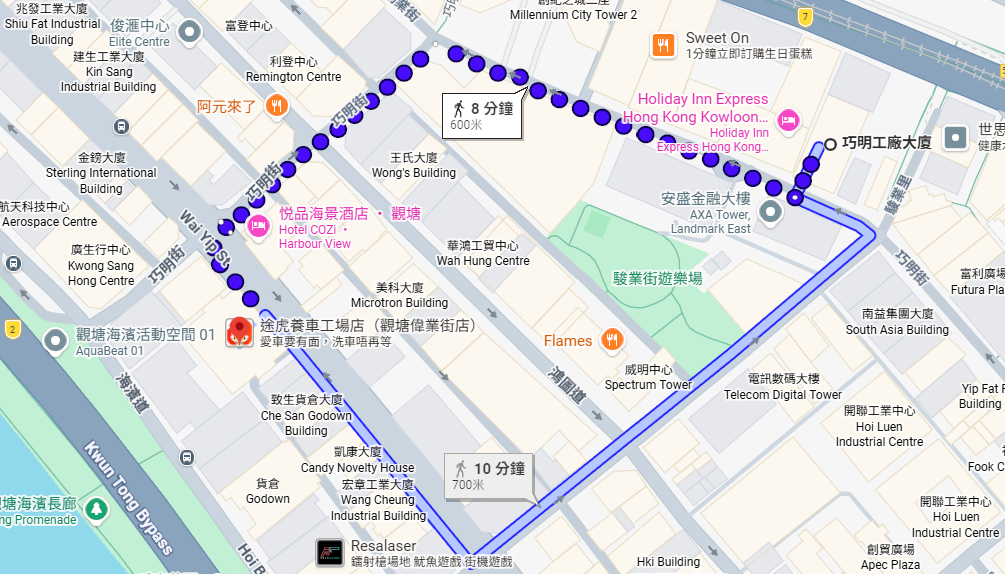Image resolution: width=1005 pixels, height=574 pixels.
Task: Tap the red 途虎養車工場店 destination pin
Action: click(239, 332)
